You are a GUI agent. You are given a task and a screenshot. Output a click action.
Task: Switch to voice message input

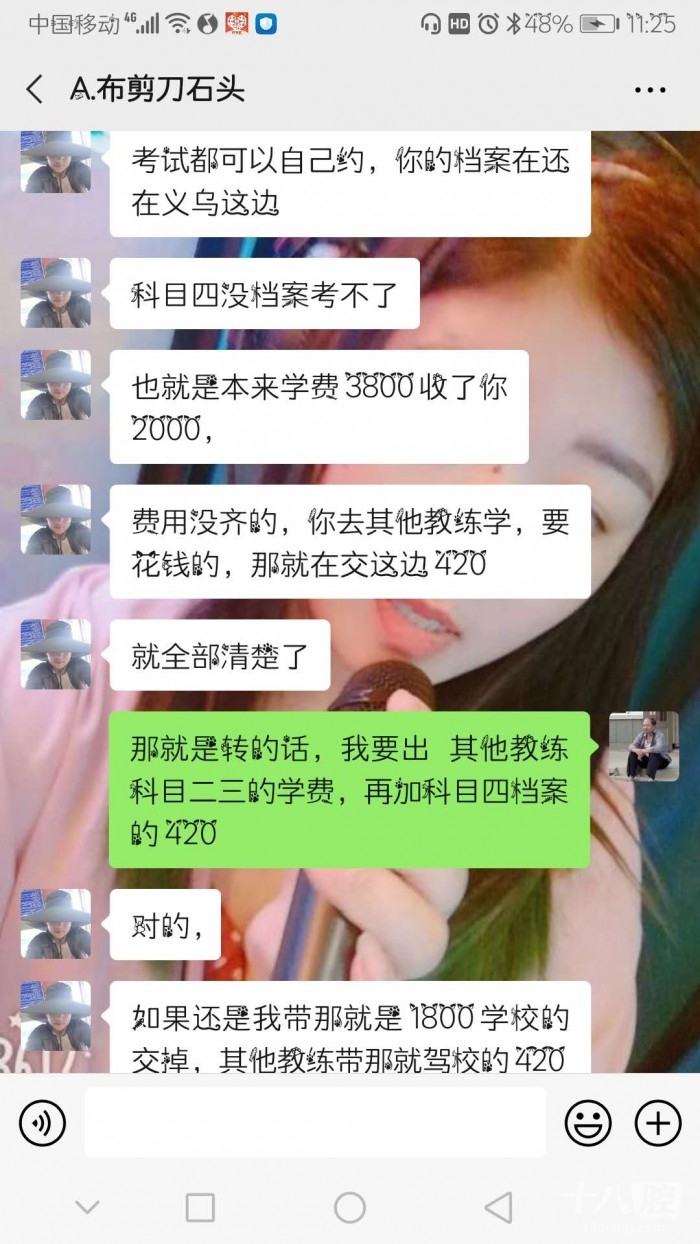click(42, 1124)
